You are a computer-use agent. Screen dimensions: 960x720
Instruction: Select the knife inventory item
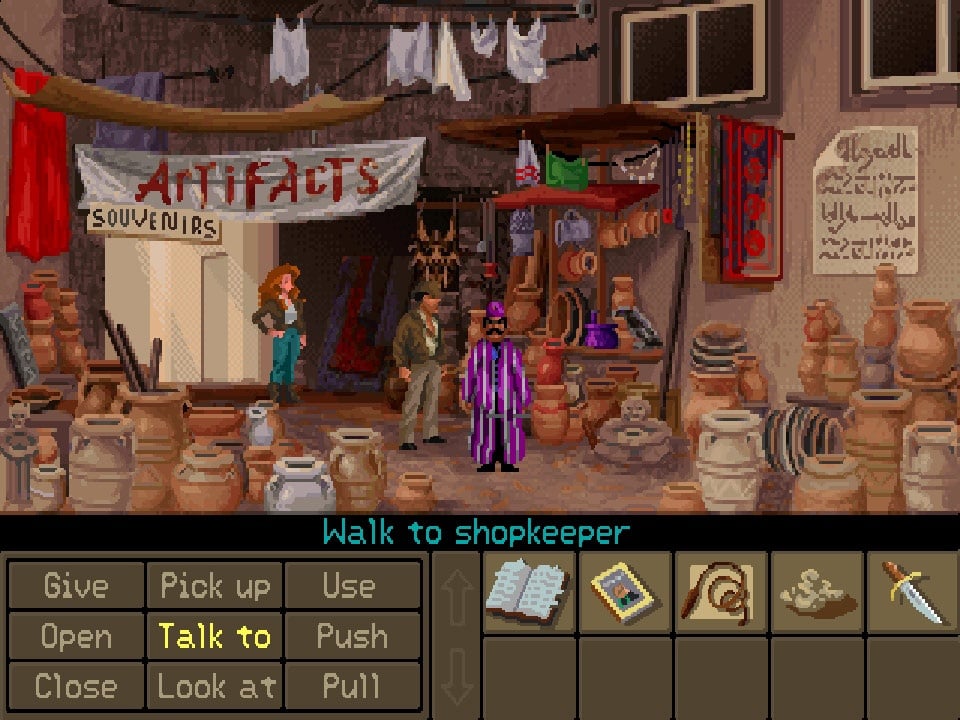pos(911,592)
